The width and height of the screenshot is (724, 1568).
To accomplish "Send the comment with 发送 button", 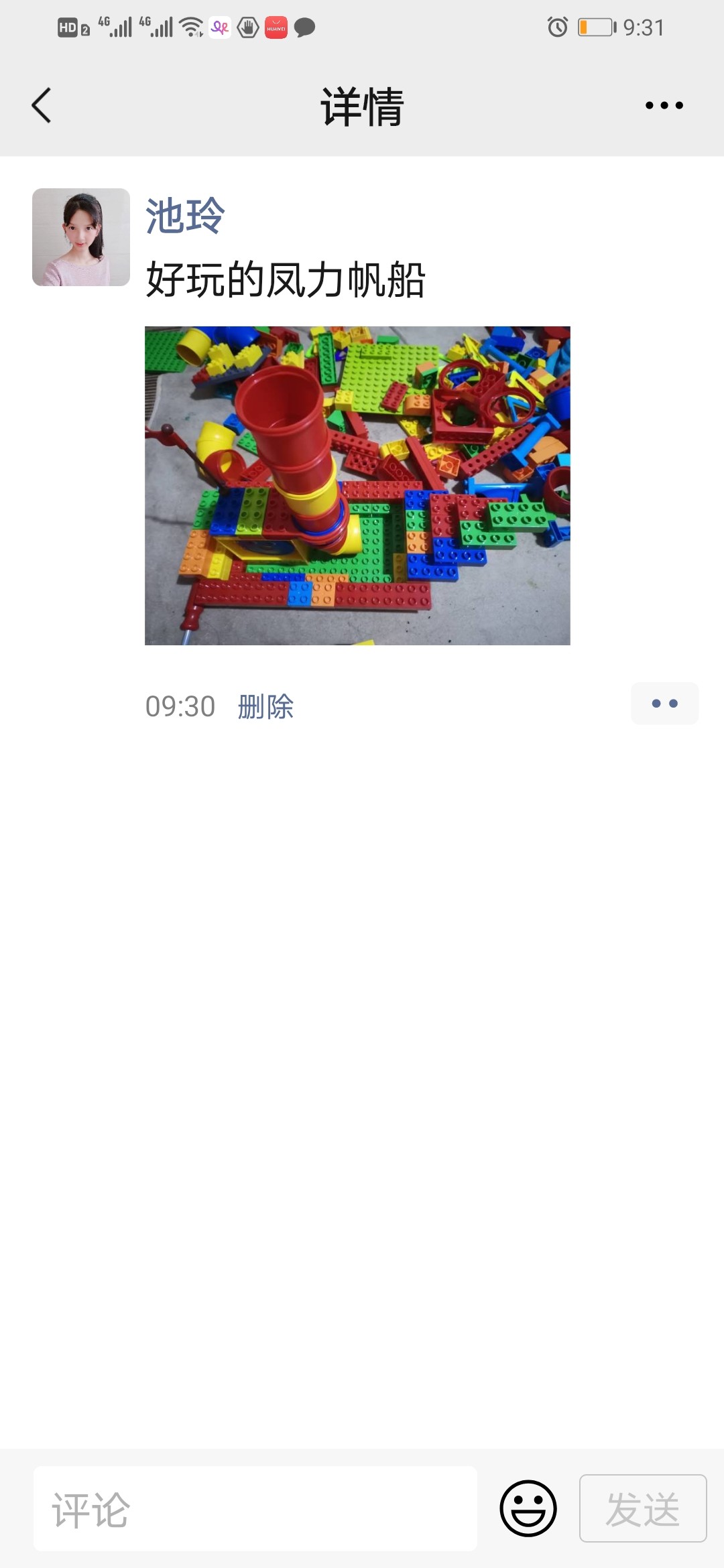I will pyautogui.click(x=642, y=1509).
